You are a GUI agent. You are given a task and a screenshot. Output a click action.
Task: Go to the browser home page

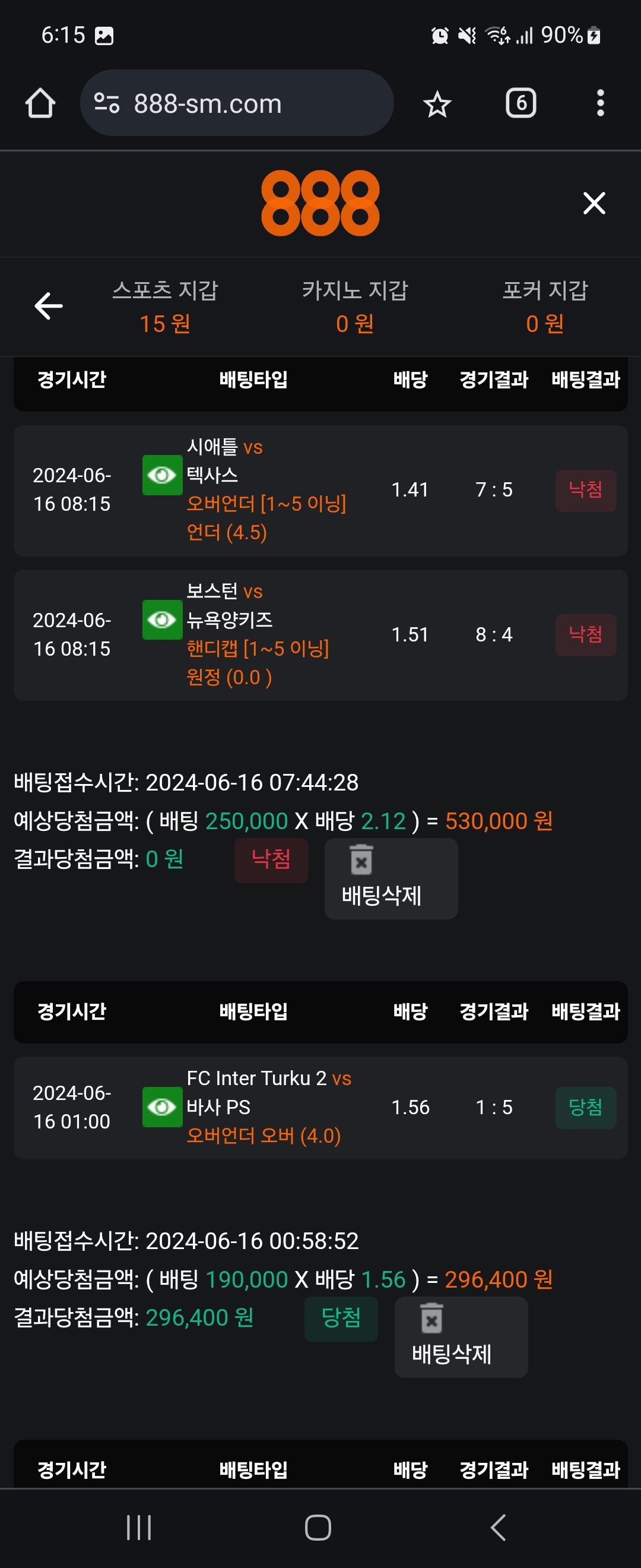[x=40, y=103]
